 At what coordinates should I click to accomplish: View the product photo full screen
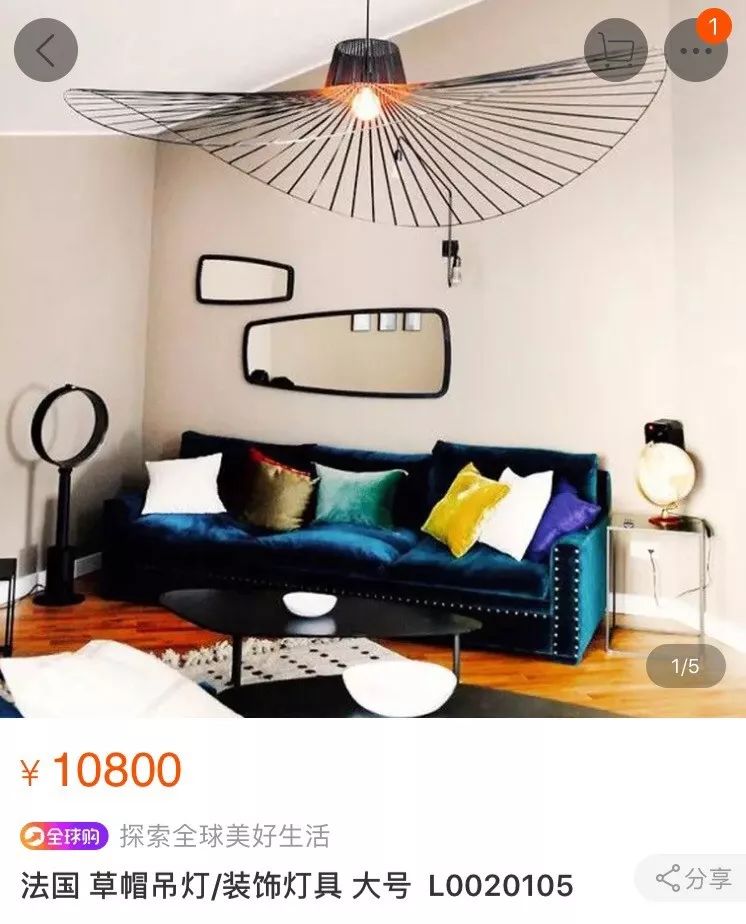(372, 400)
